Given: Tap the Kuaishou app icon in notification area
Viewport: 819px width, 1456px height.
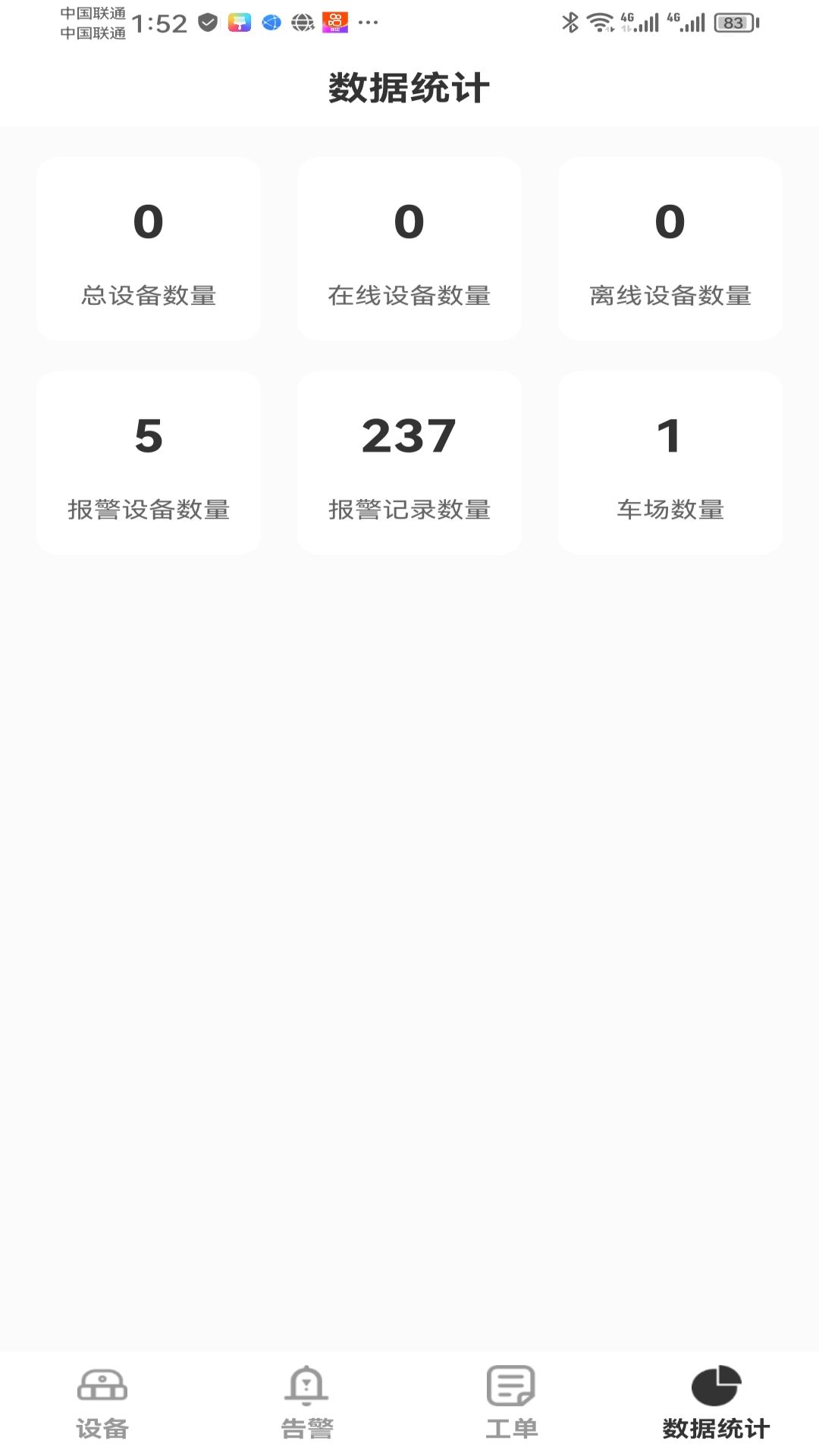Looking at the screenshot, I should point(335,22).
